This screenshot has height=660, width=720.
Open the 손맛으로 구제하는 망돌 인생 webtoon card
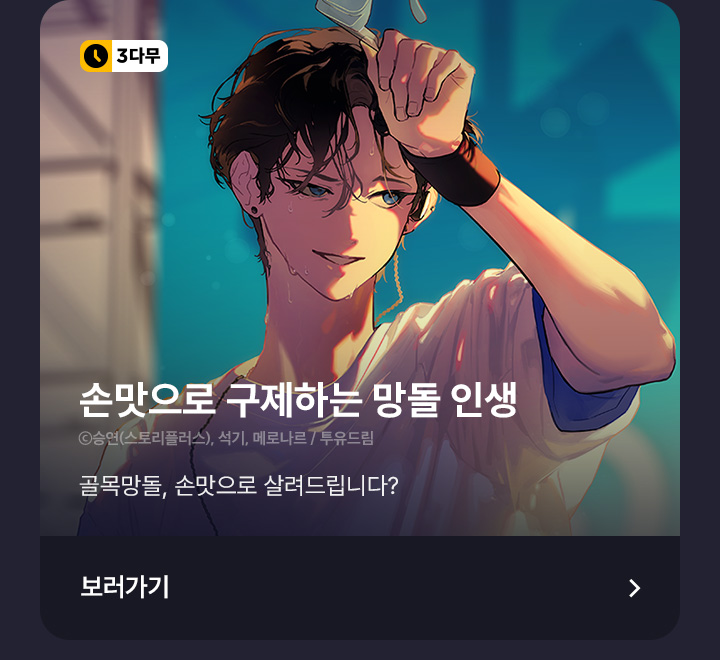360,270
